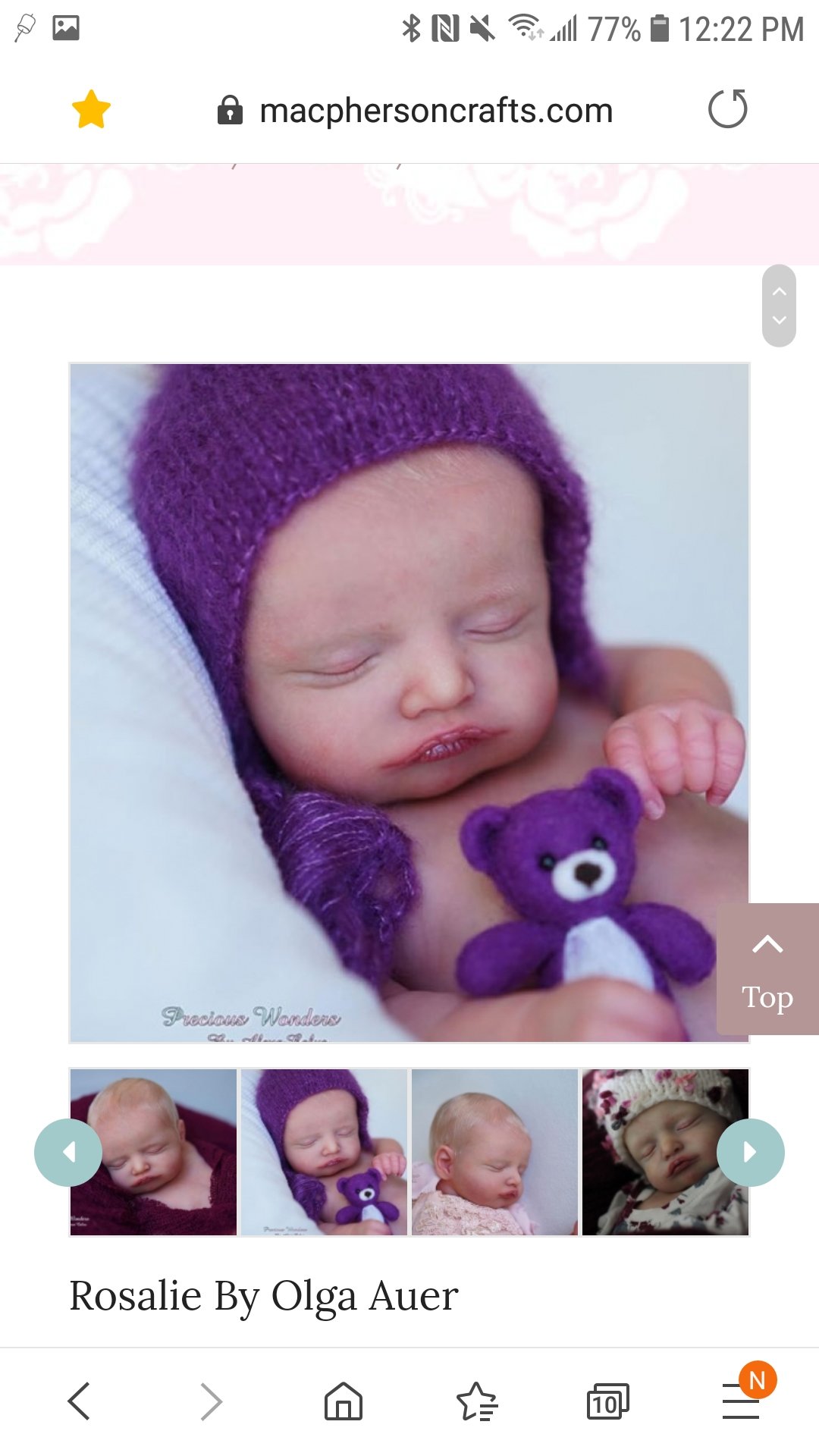Tap the Top button
Screen dimensions: 819x1456
767,968
